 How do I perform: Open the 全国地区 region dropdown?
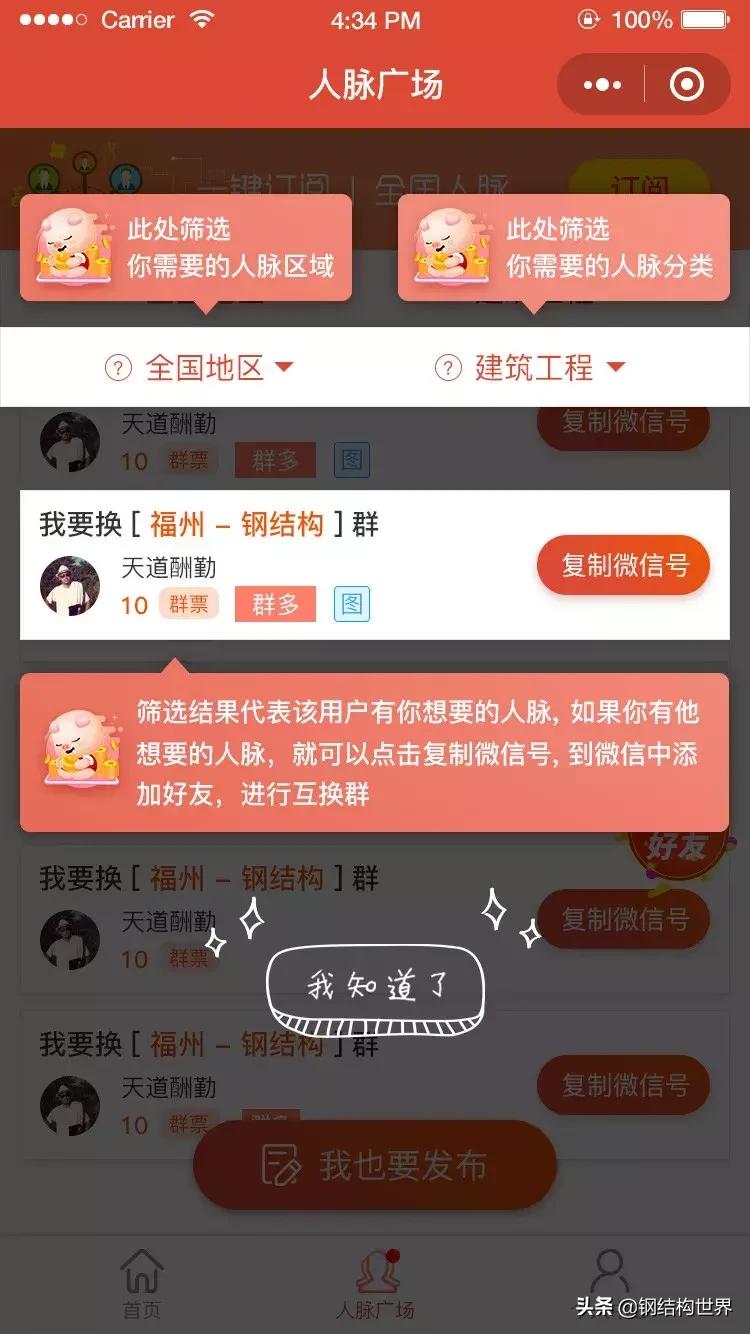click(x=212, y=366)
